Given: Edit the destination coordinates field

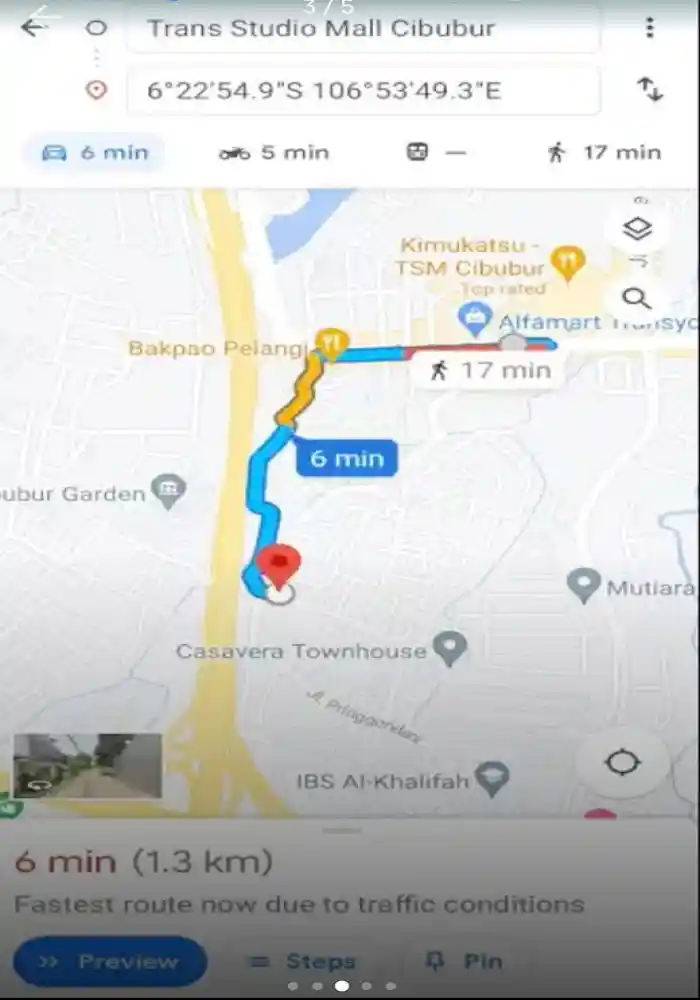Looking at the screenshot, I should [x=362, y=91].
